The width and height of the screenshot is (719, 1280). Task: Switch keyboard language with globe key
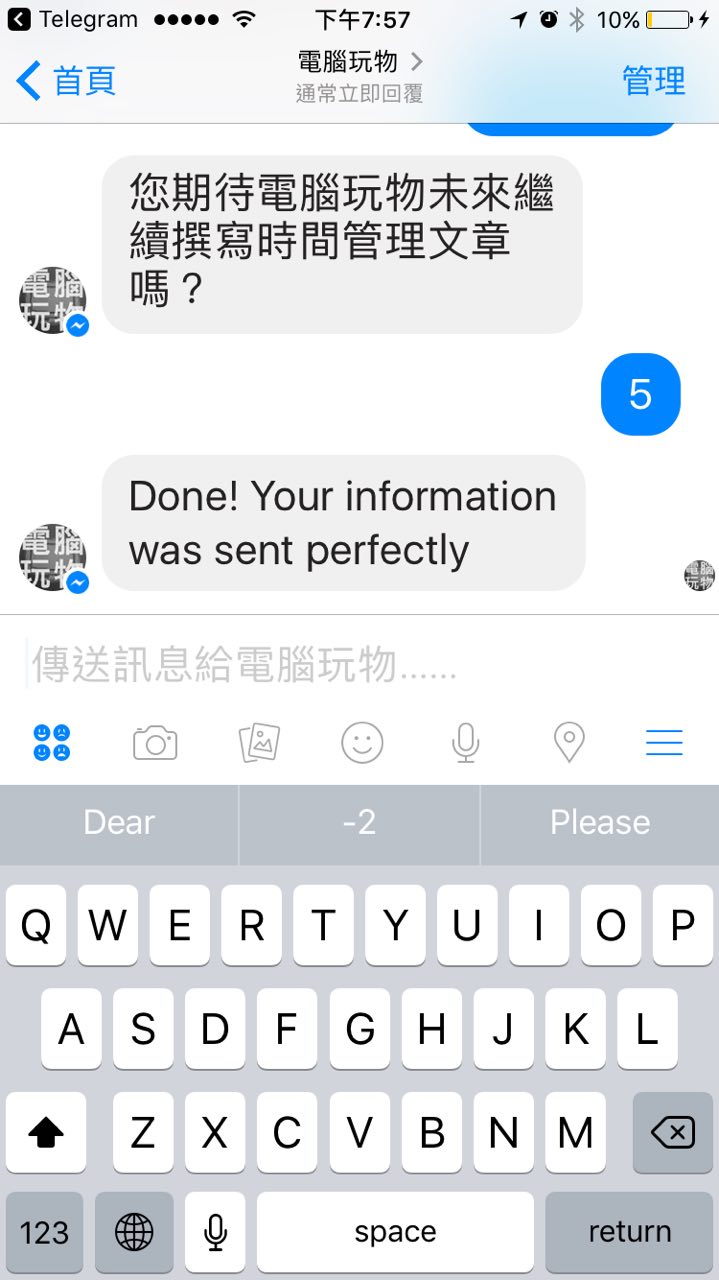coord(134,1232)
